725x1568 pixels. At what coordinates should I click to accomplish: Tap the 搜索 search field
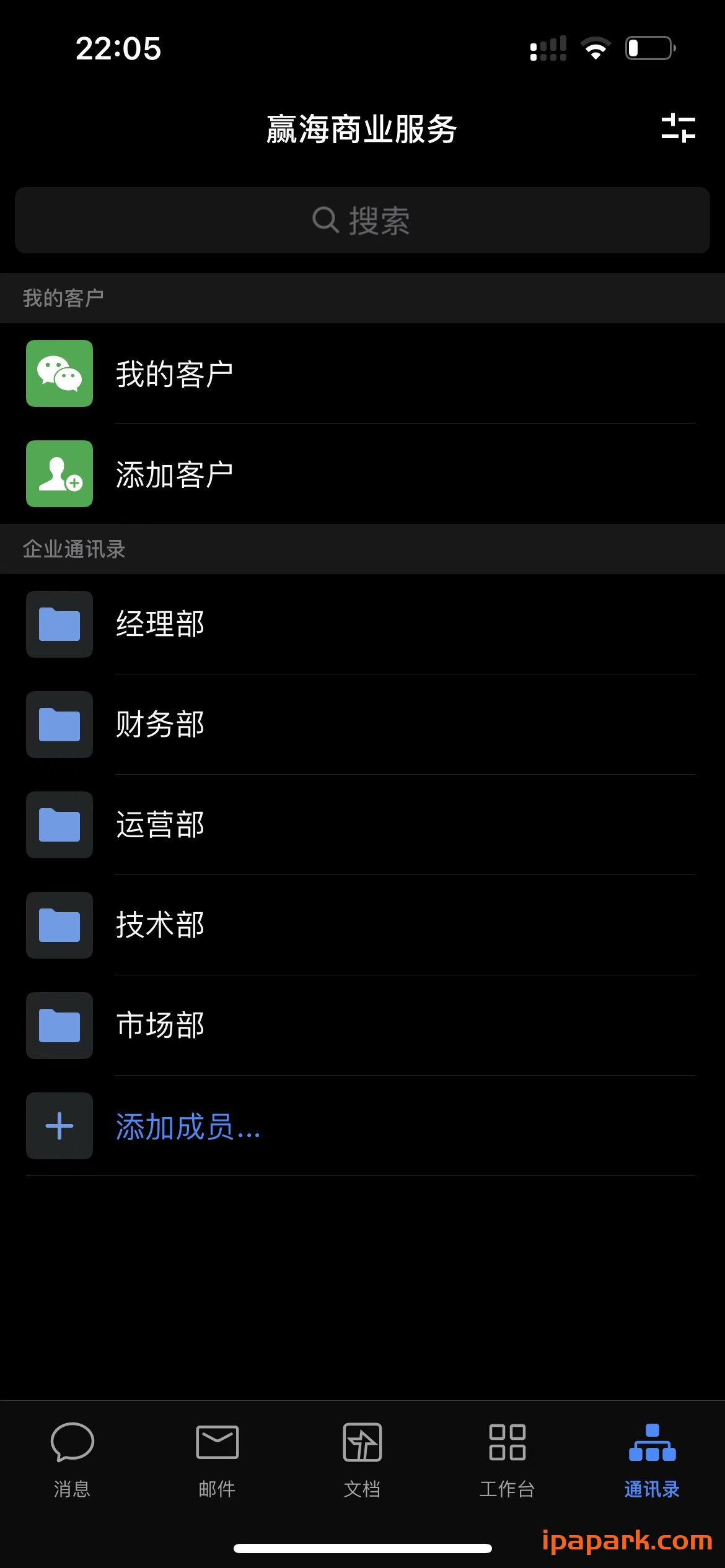[362, 220]
